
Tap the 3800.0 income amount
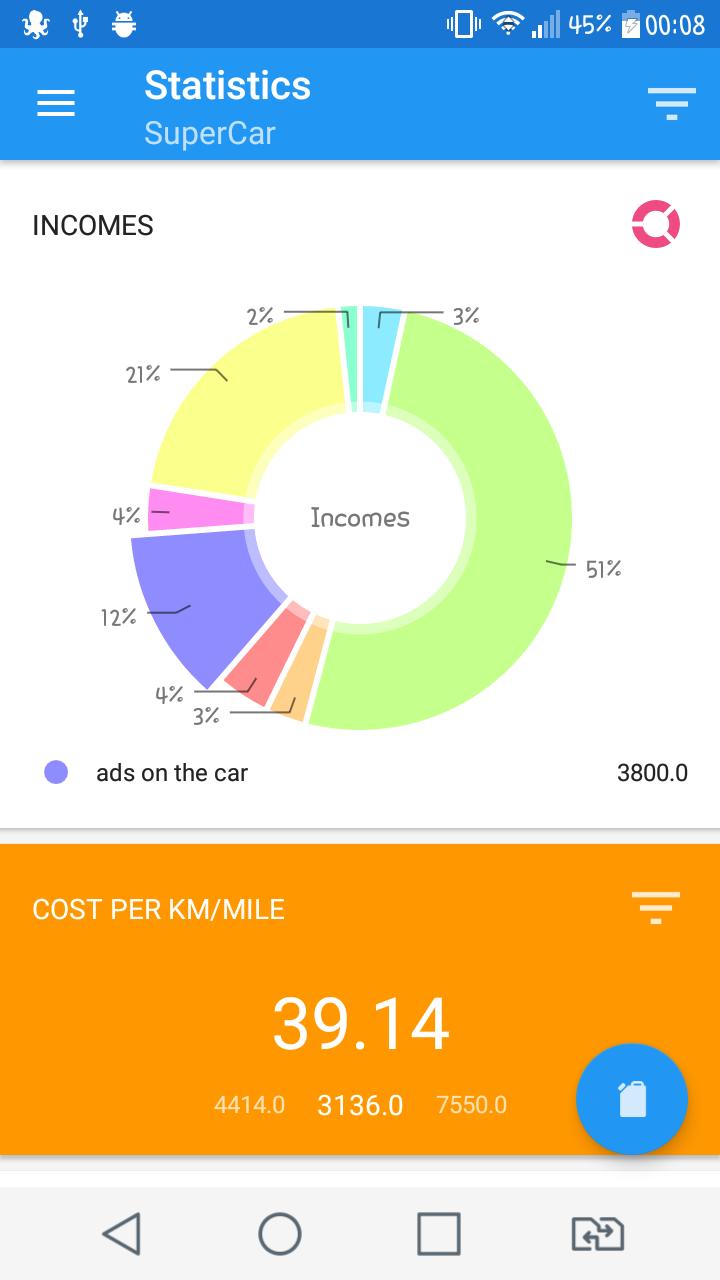click(x=654, y=772)
